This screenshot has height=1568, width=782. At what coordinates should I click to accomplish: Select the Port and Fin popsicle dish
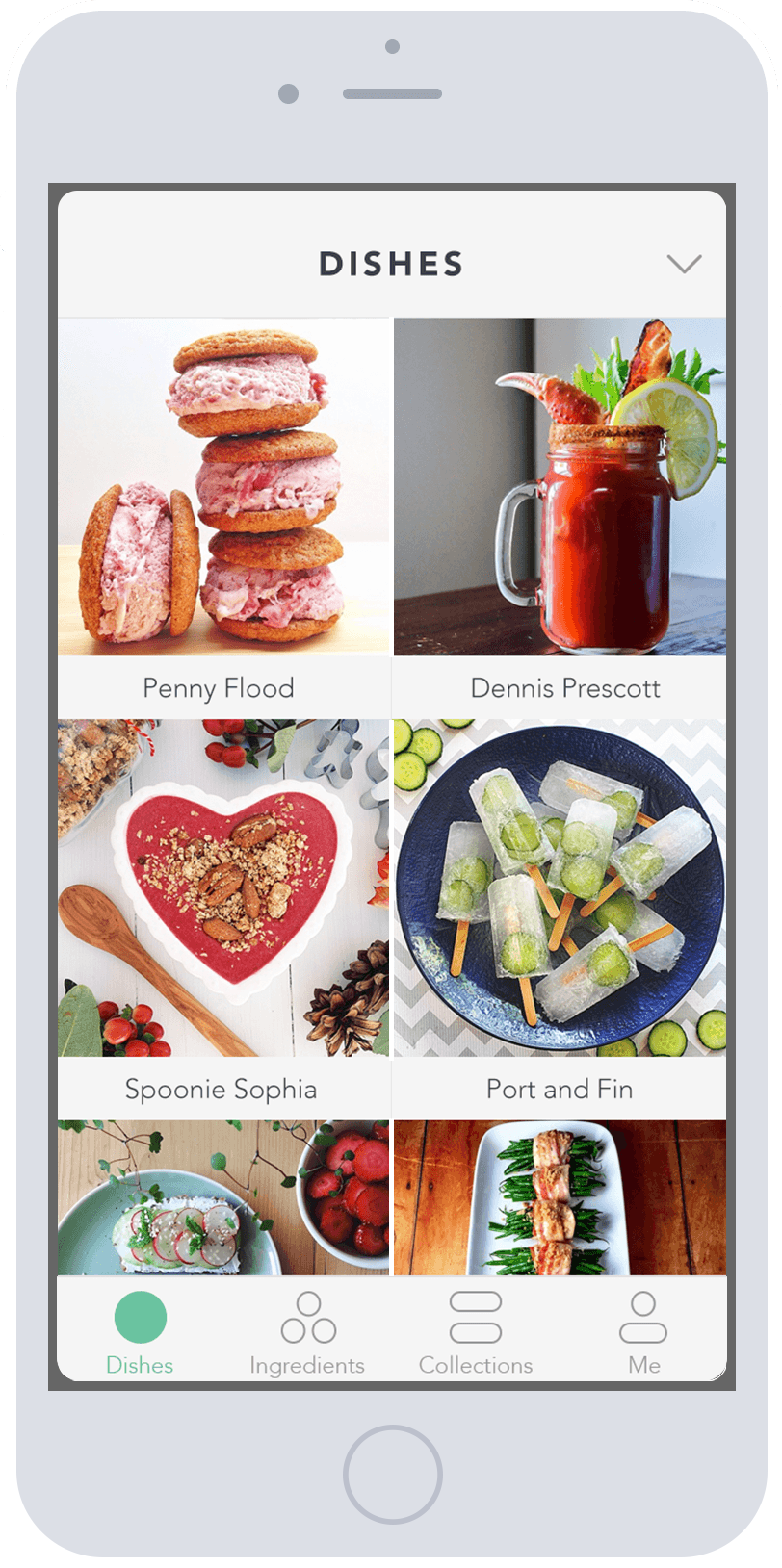click(560, 887)
